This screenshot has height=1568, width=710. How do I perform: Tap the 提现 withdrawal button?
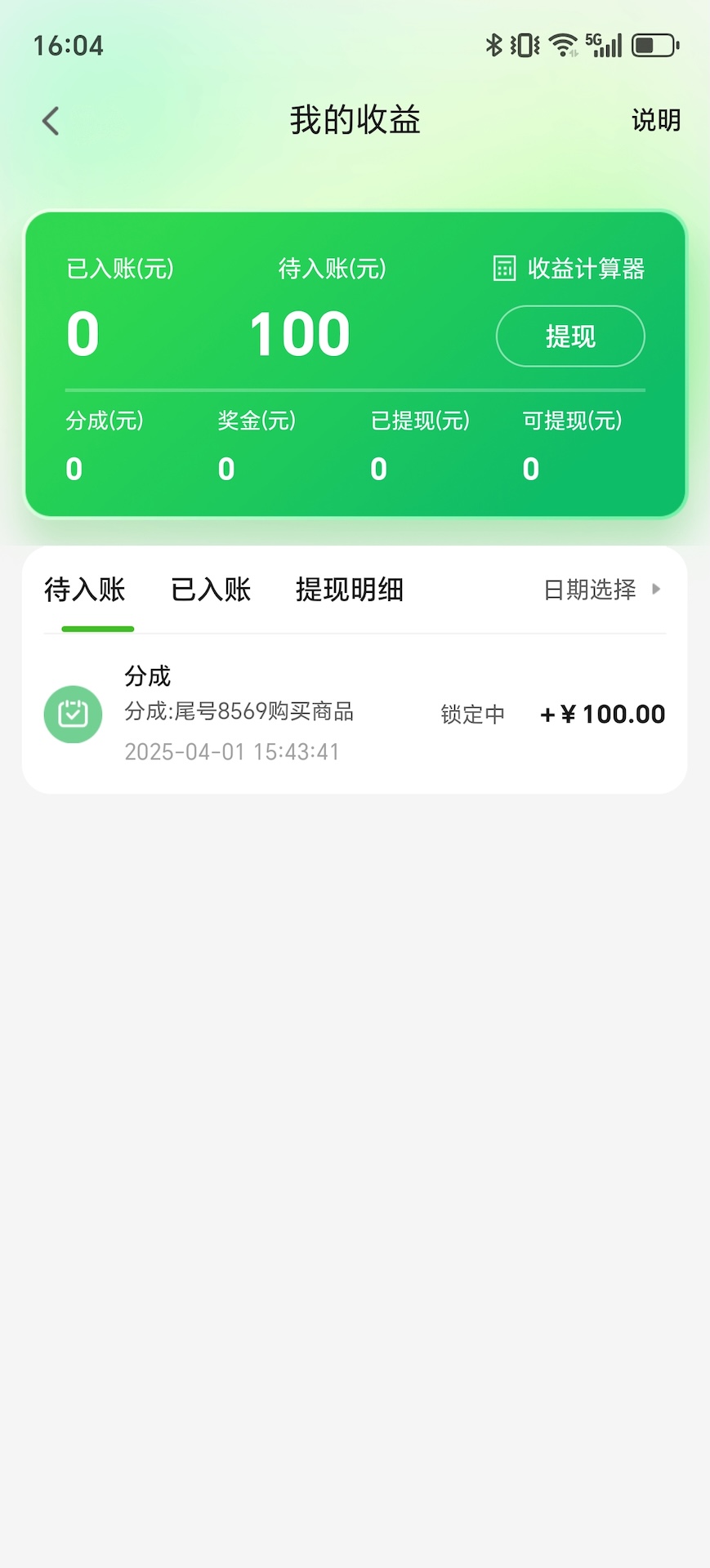point(569,336)
